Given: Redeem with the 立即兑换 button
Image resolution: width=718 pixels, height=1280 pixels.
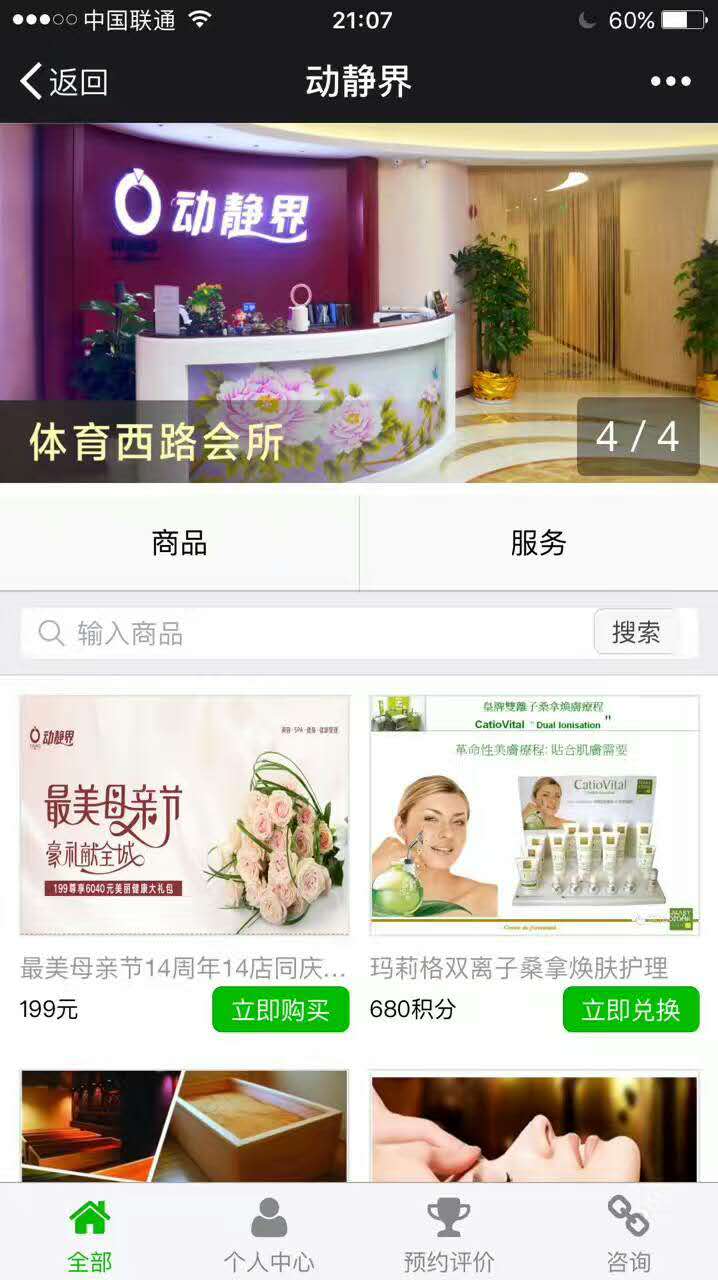Looking at the screenshot, I should (630, 1009).
